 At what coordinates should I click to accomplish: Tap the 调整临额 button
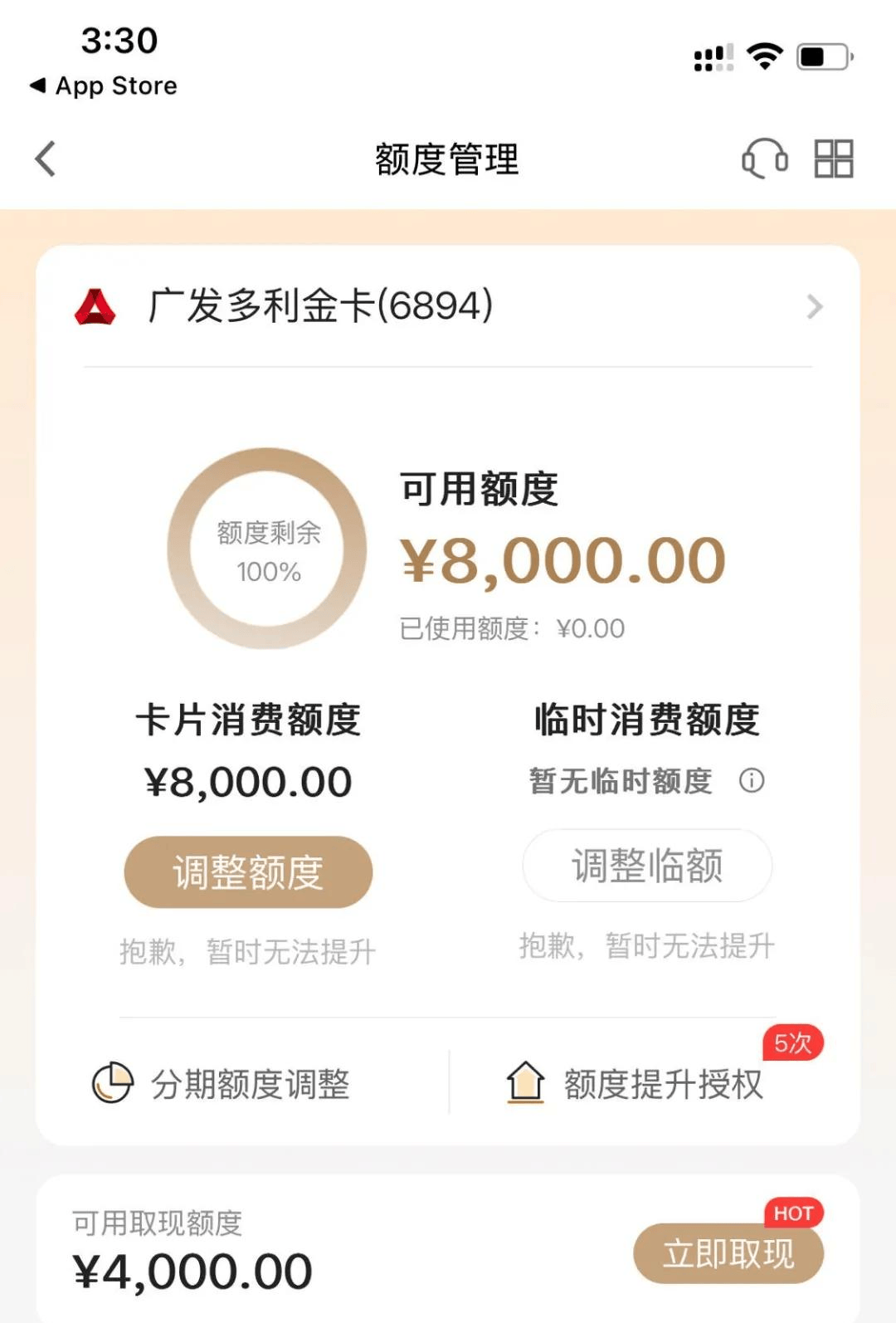(x=647, y=866)
